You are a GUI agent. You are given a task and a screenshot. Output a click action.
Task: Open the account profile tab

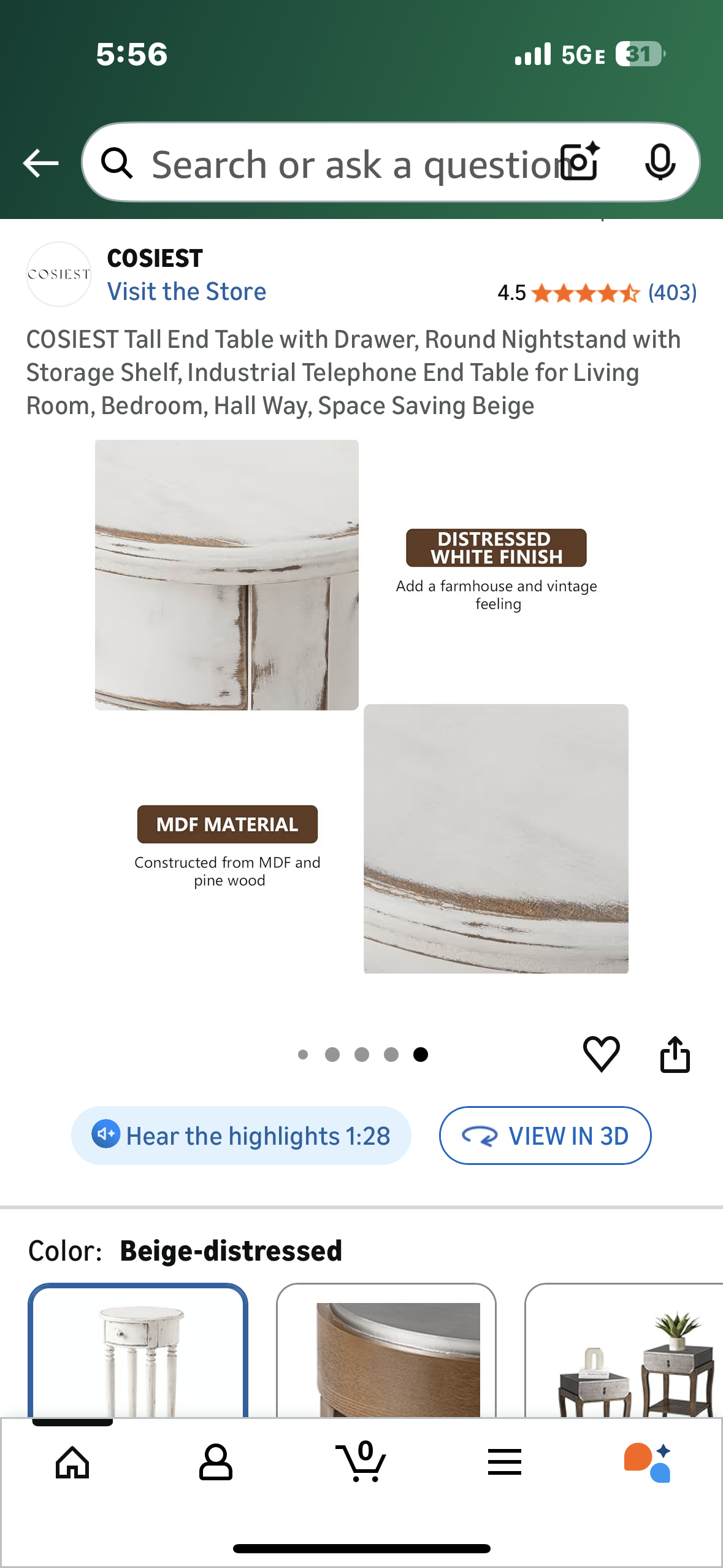coord(216,1462)
